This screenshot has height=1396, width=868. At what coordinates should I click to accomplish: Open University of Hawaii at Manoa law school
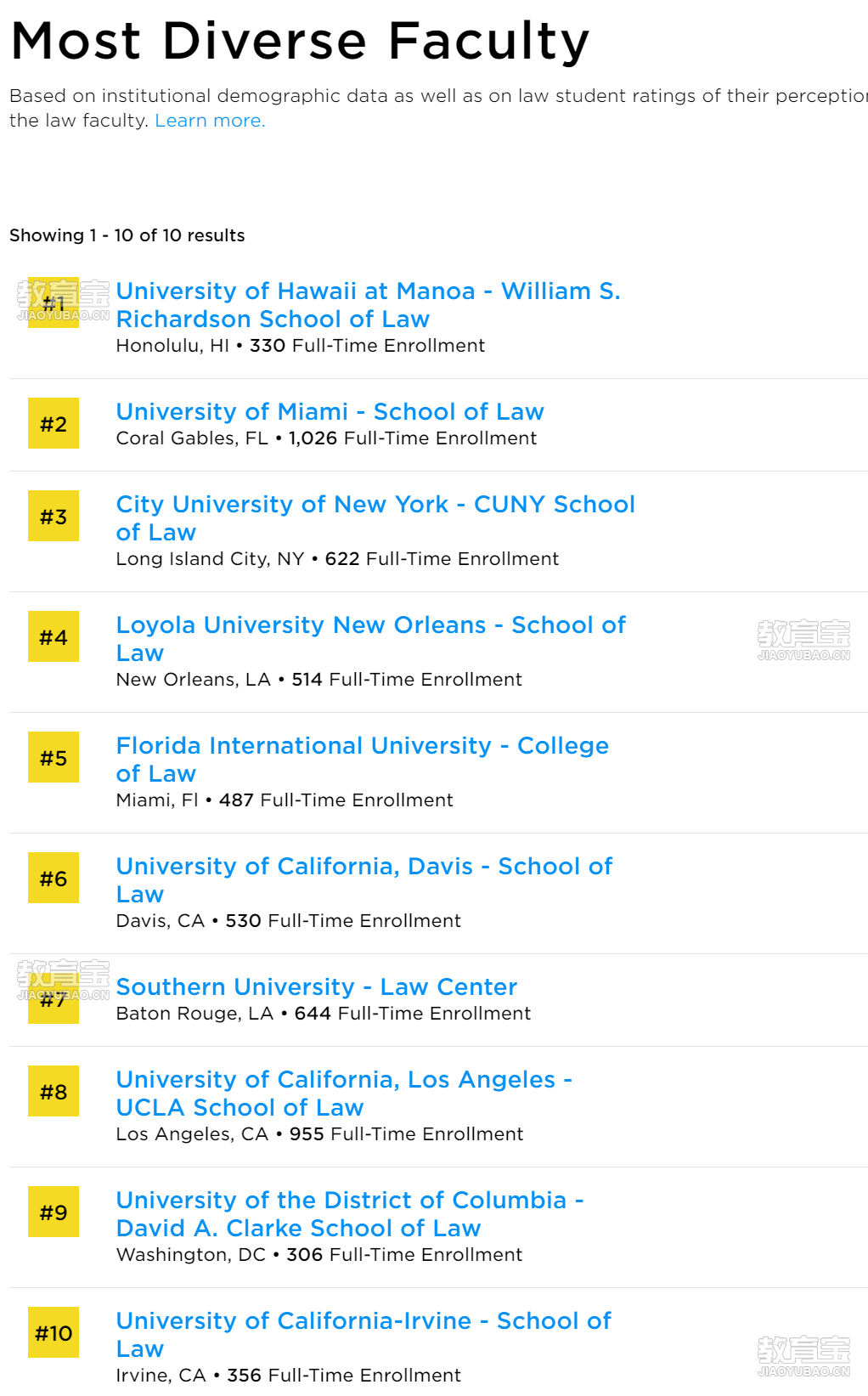pyautogui.click(x=368, y=291)
